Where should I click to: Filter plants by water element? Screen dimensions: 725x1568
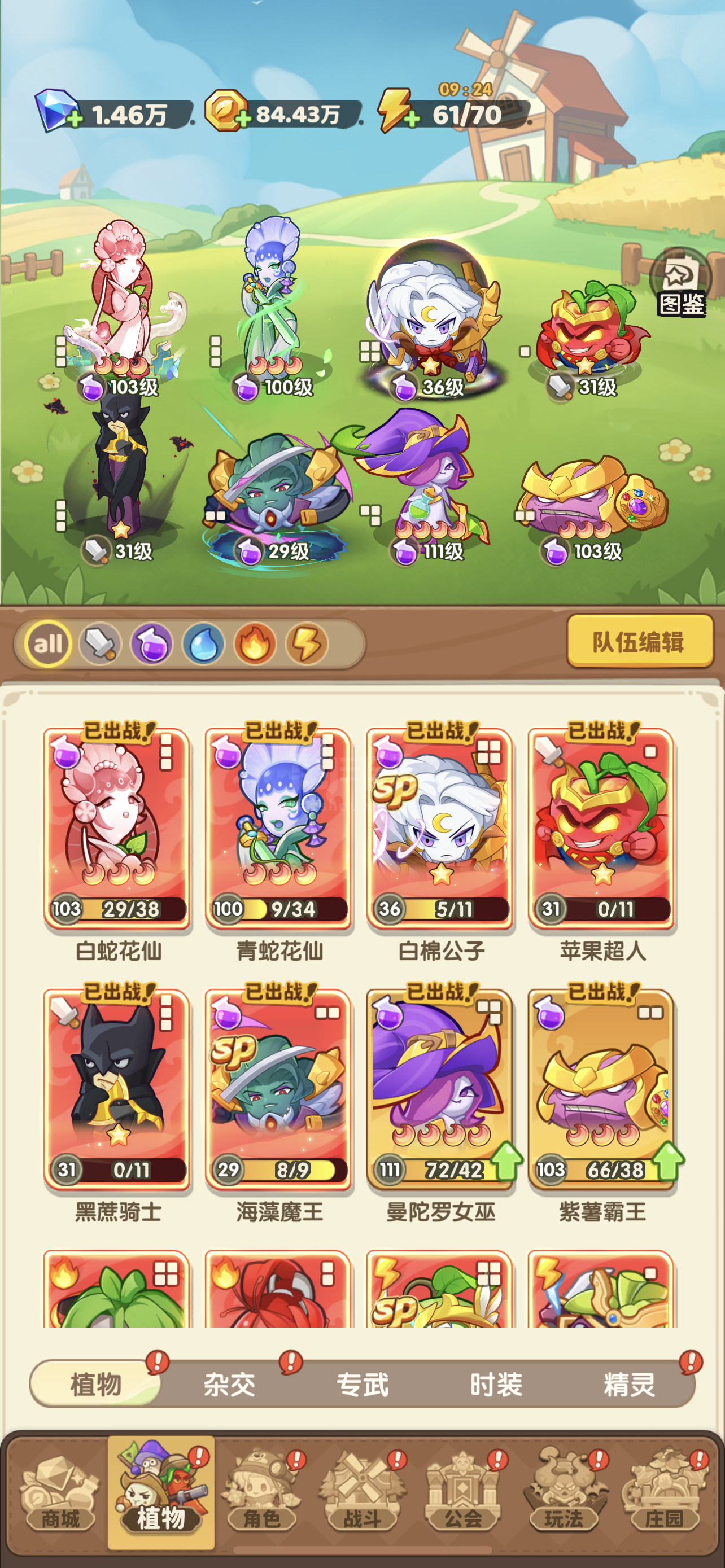[x=203, y=643]
